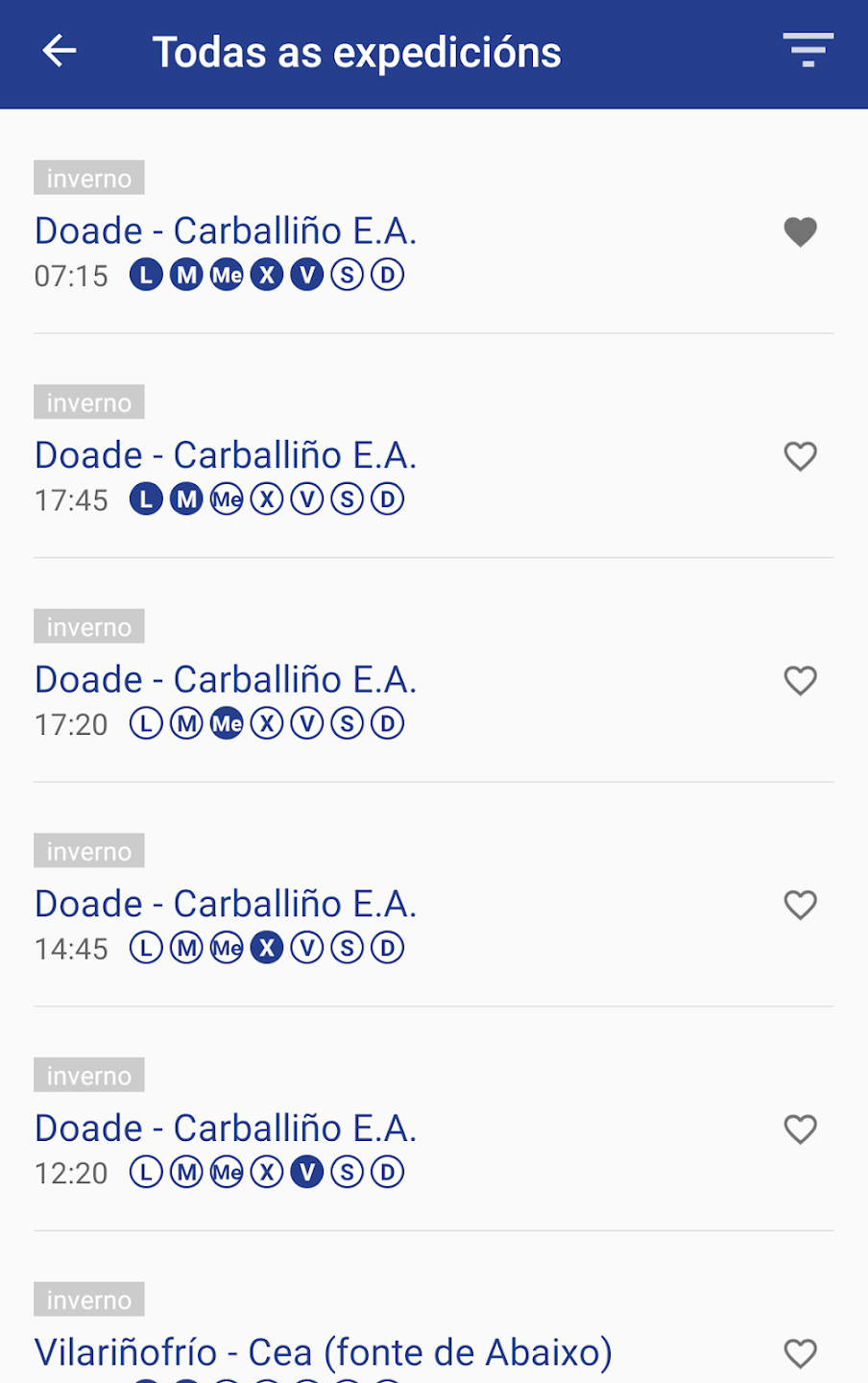Image resolution: width=868 pixels, height=1383 pixels.
Task: Unfavorite the 07:15 Doade - Carballiño trip
Action: pyautogui.click(x=800, y=231)
